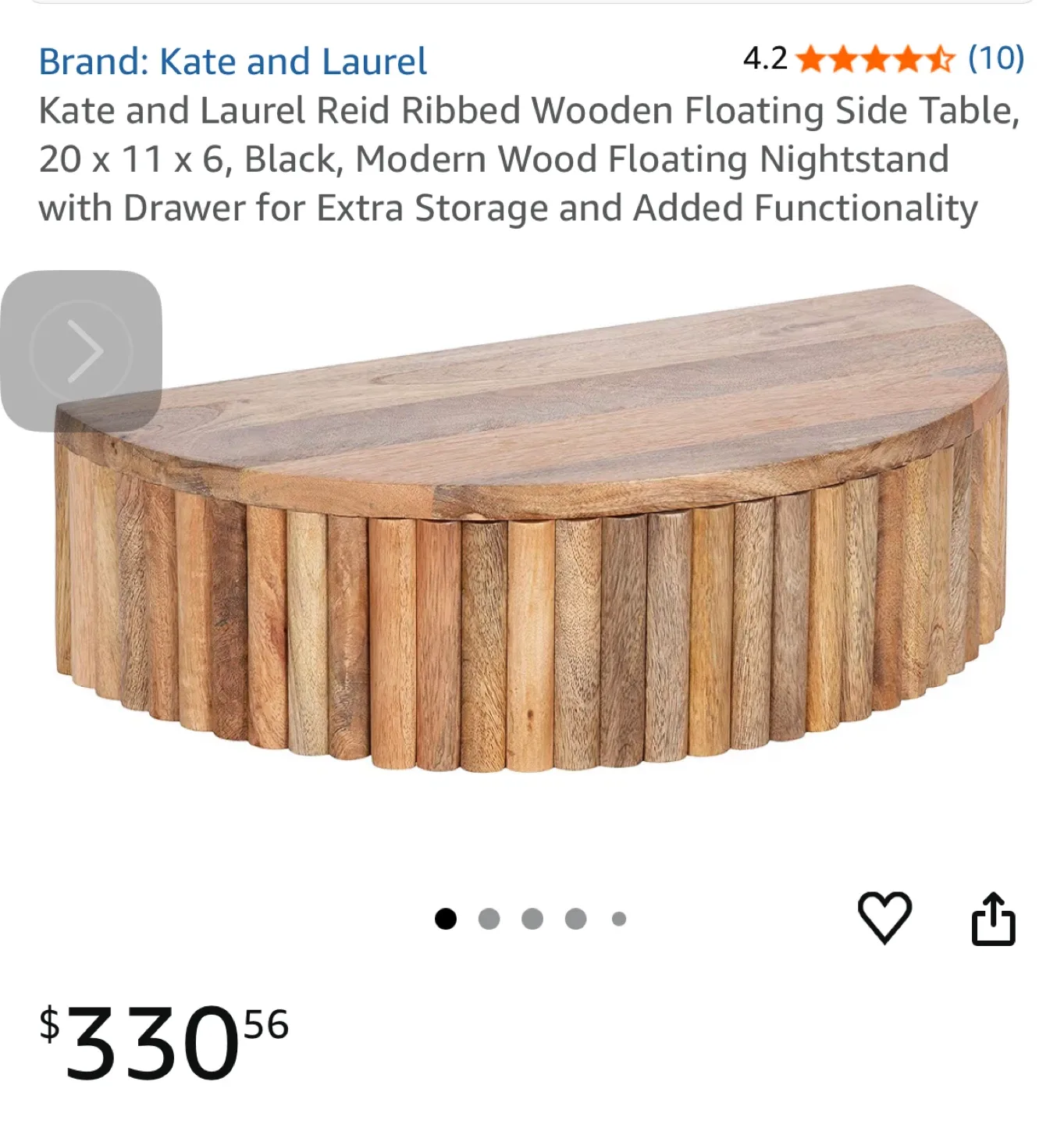Open the Kate and Laurel brand page
The image size is (1064, 1124).
pyautogui.click(x=233, y=61)
